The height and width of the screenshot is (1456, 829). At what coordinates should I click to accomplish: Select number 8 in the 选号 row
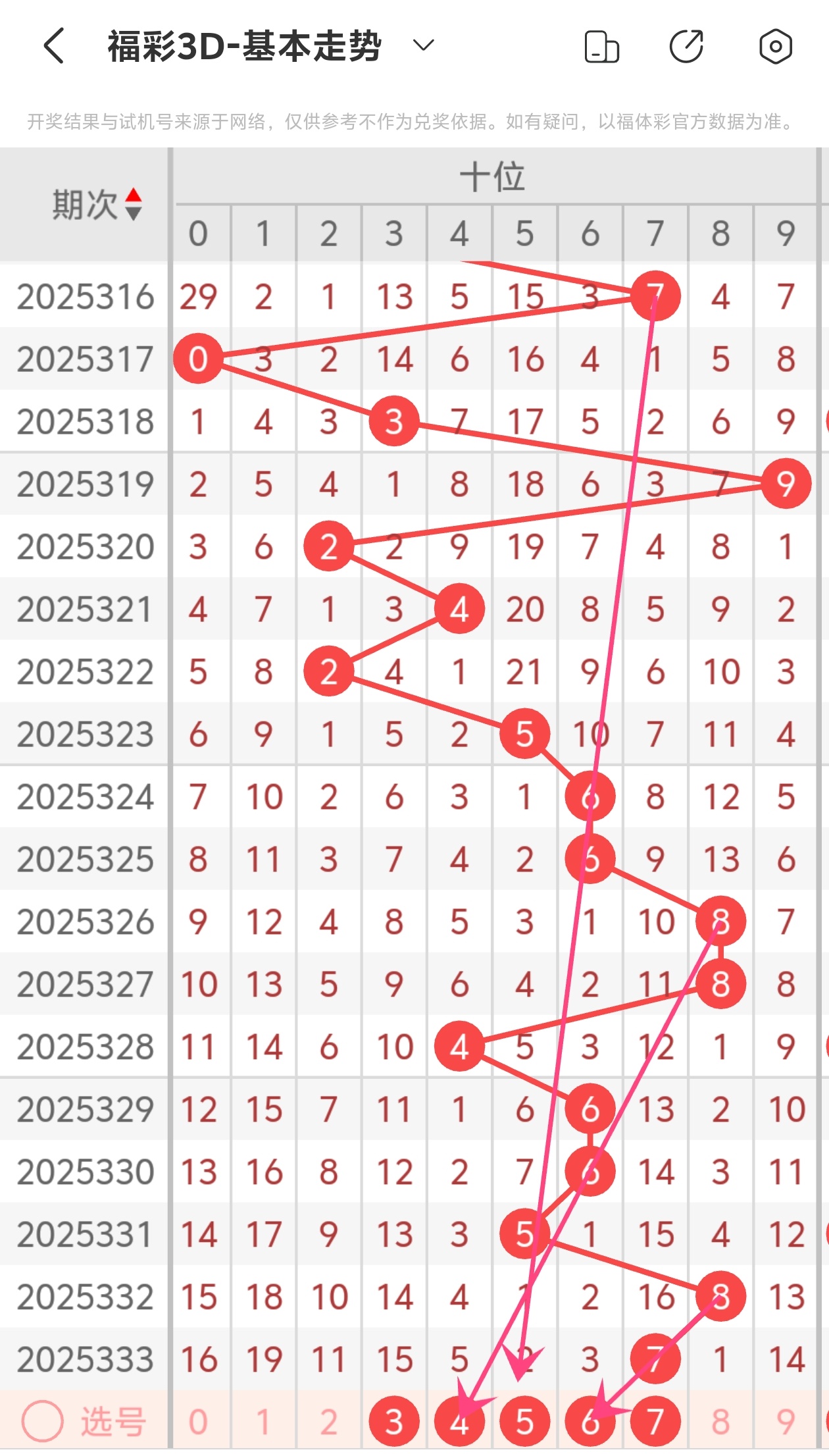point(720,1422)
